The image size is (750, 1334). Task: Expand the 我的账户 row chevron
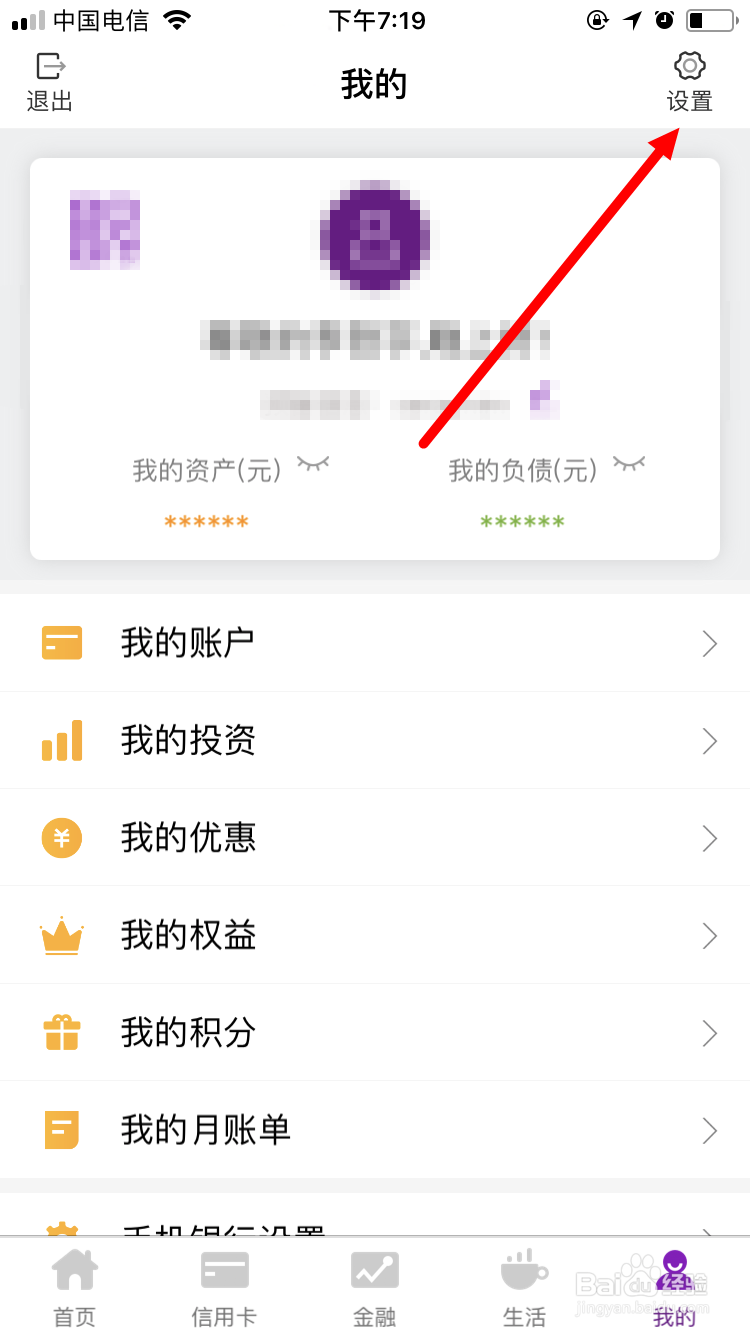point(710,643)
